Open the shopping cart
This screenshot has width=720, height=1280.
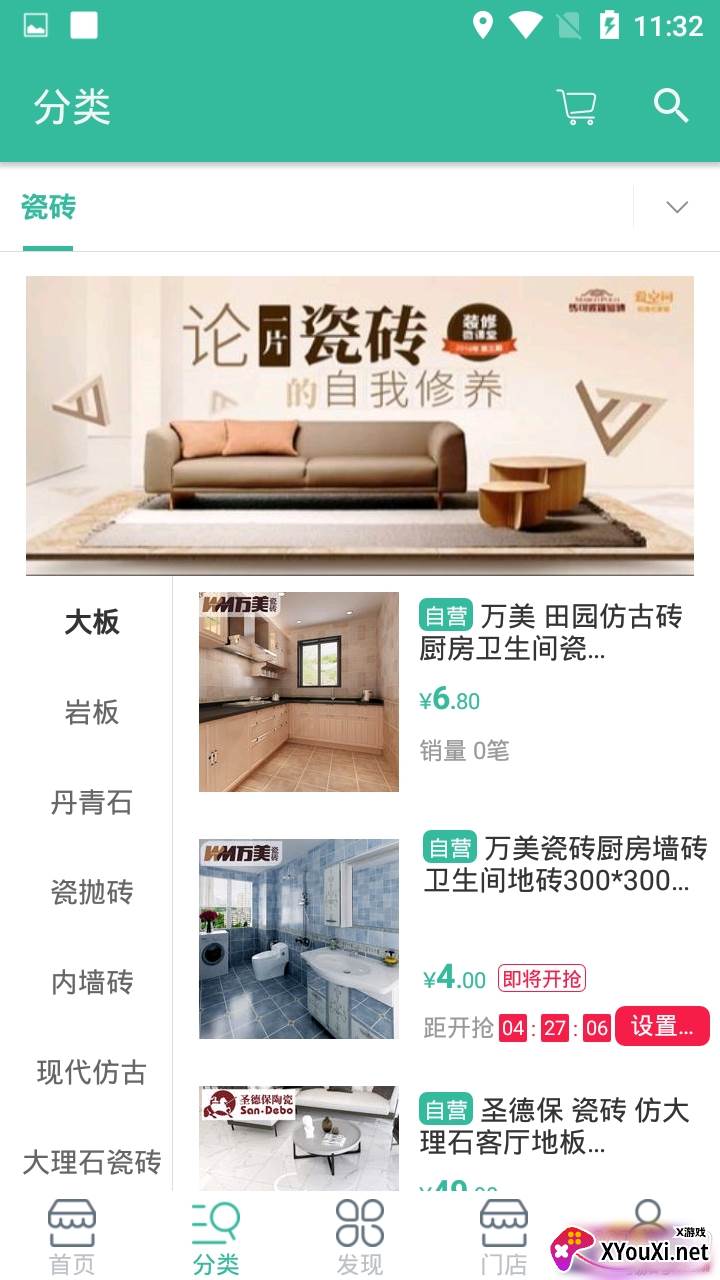[x=576, y=106]
